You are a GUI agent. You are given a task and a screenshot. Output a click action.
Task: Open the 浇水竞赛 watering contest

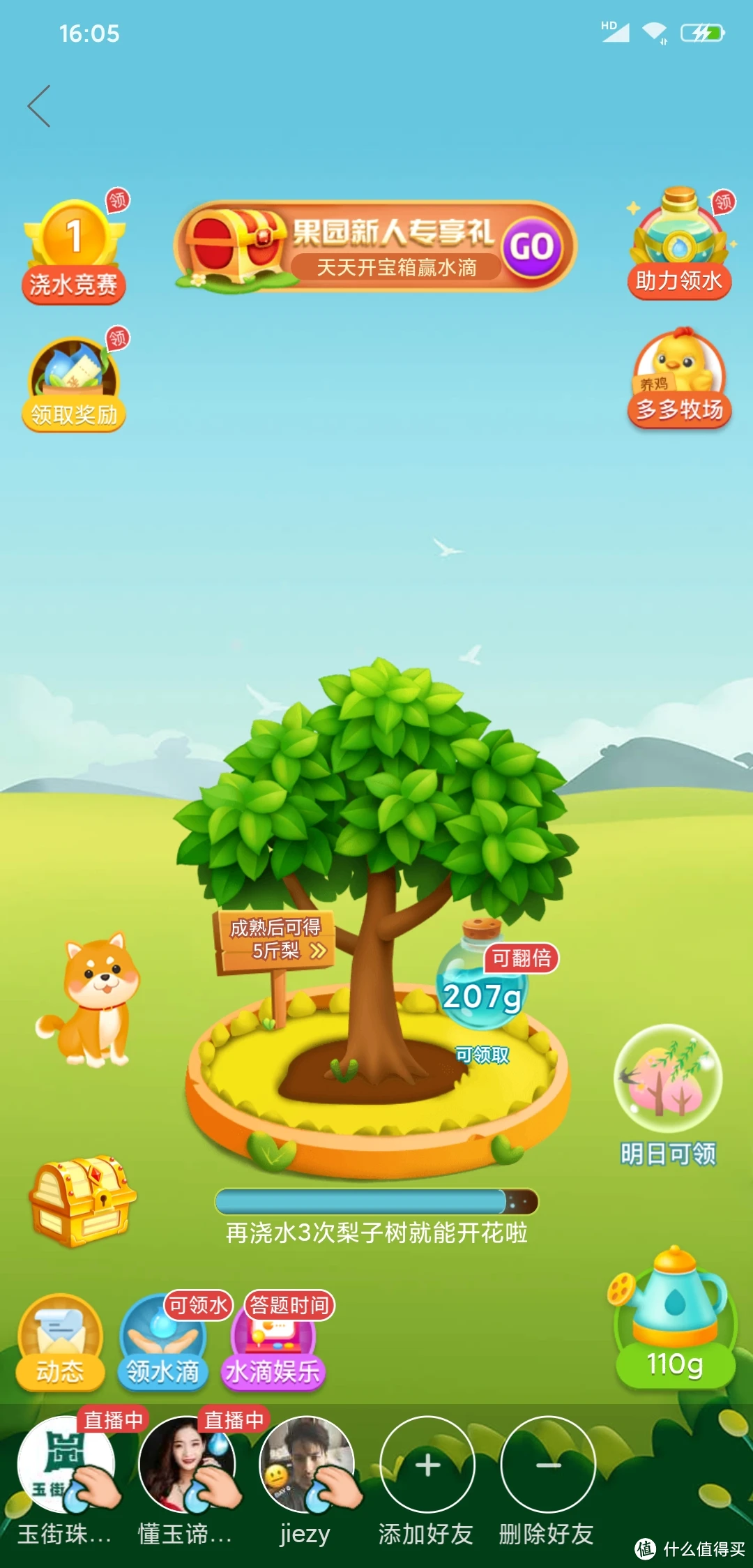coord(74,252)
